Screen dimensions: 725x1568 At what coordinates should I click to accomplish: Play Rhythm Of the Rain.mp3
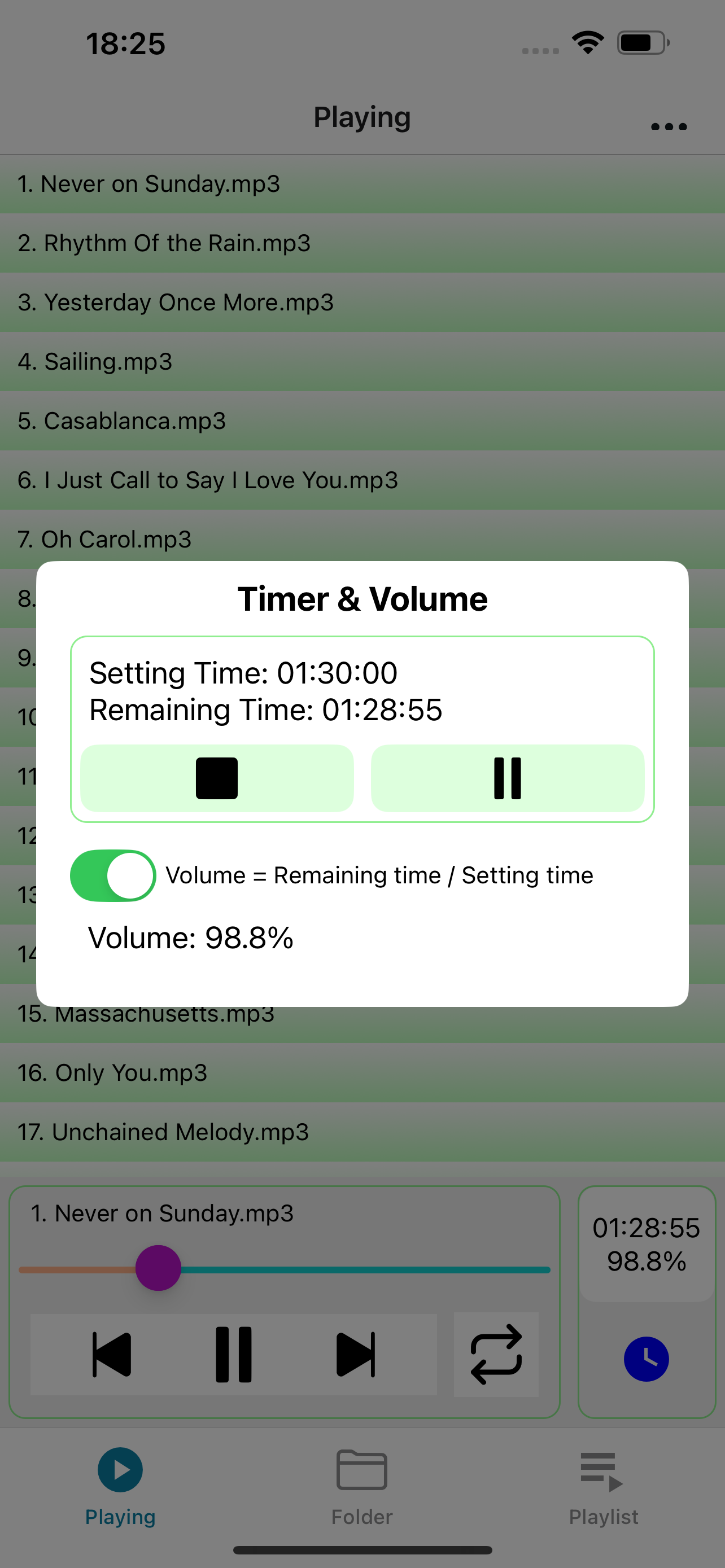coord(362,243)
